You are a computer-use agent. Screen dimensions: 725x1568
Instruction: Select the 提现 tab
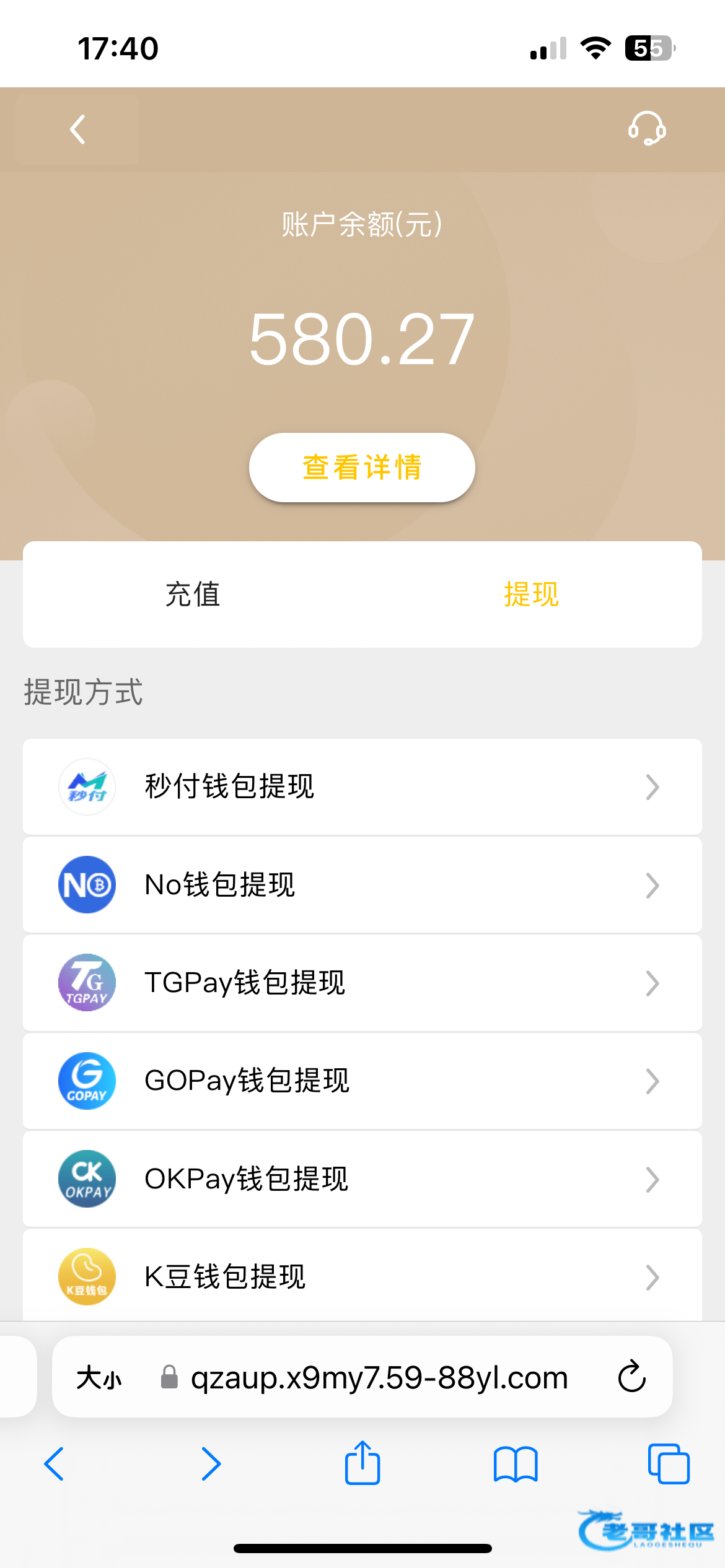(531, 595)
